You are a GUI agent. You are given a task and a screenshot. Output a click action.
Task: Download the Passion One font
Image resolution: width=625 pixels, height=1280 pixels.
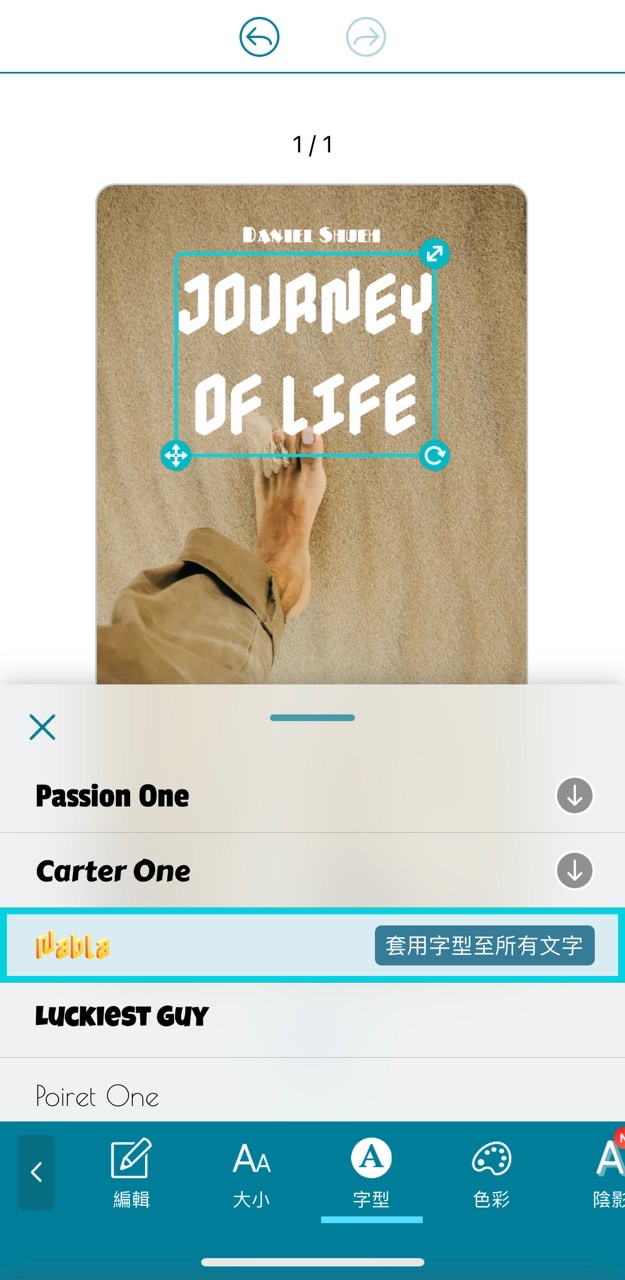click(574, 796)
